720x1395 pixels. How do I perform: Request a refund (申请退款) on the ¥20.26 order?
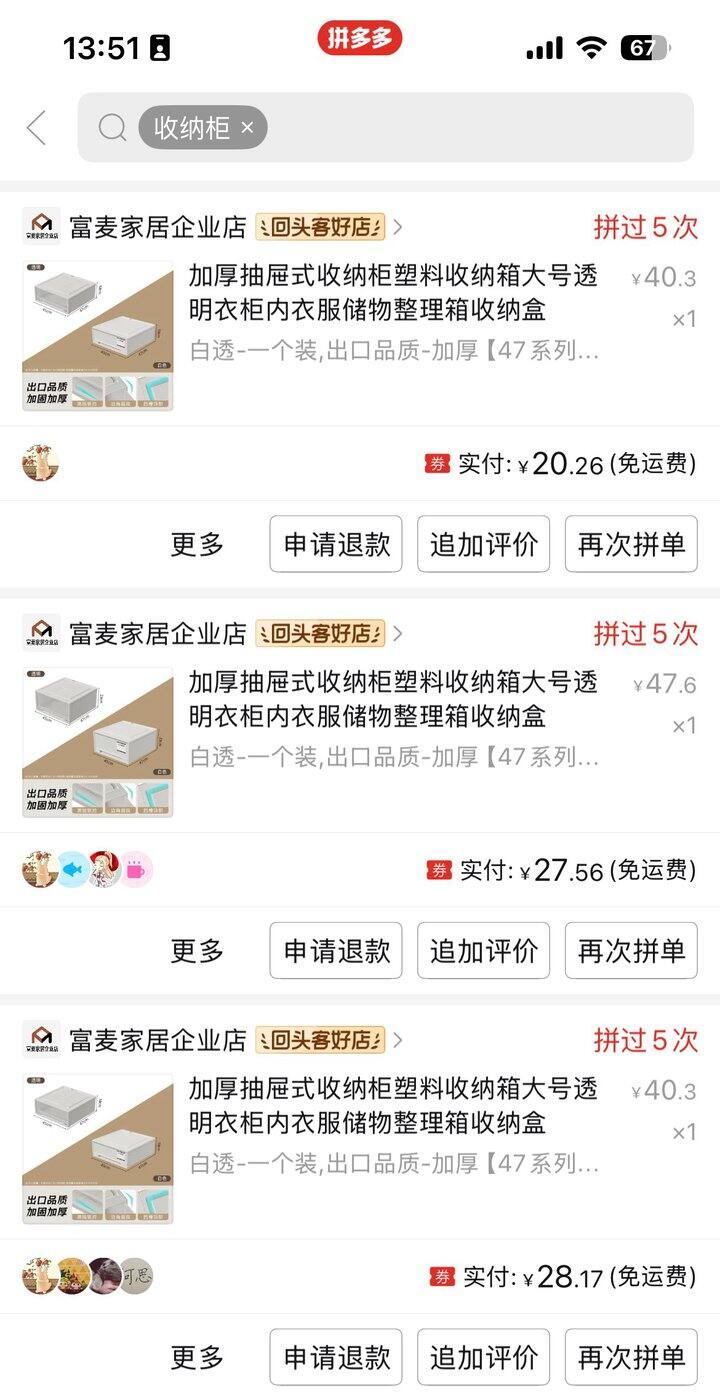point(336,544)
